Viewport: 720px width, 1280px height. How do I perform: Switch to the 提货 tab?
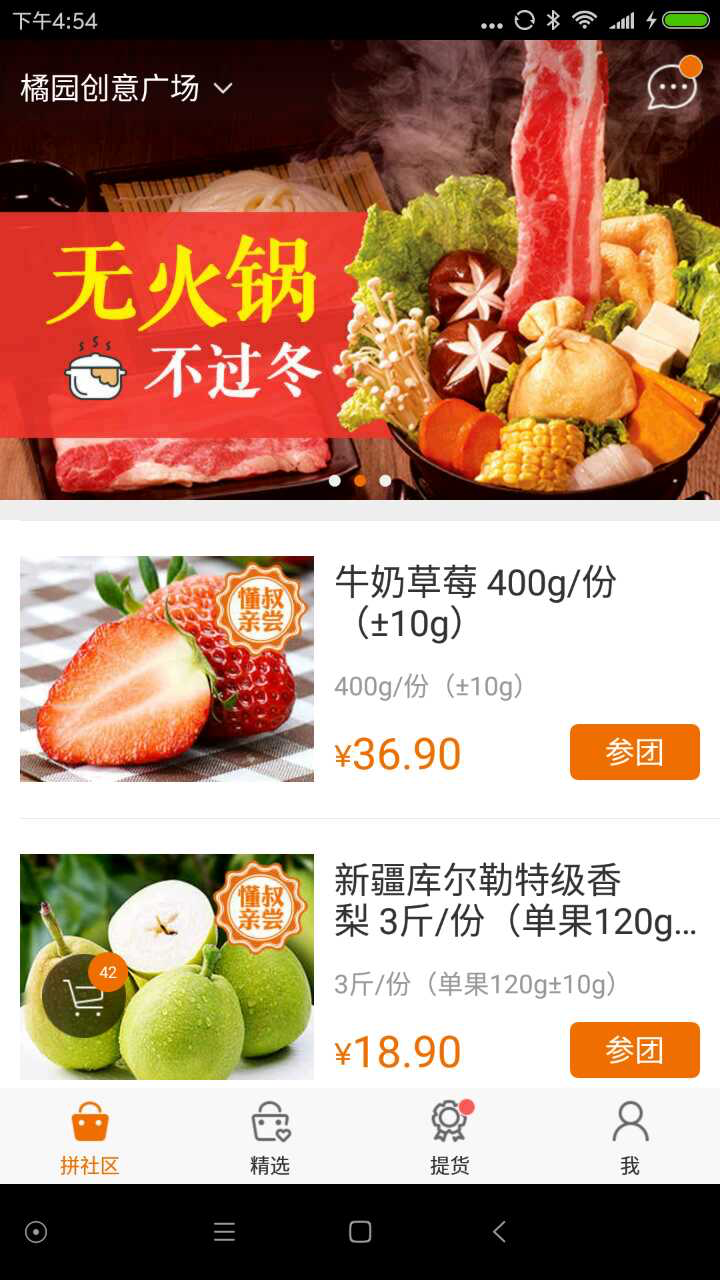pyautogui.click(x=450, y=1138)
